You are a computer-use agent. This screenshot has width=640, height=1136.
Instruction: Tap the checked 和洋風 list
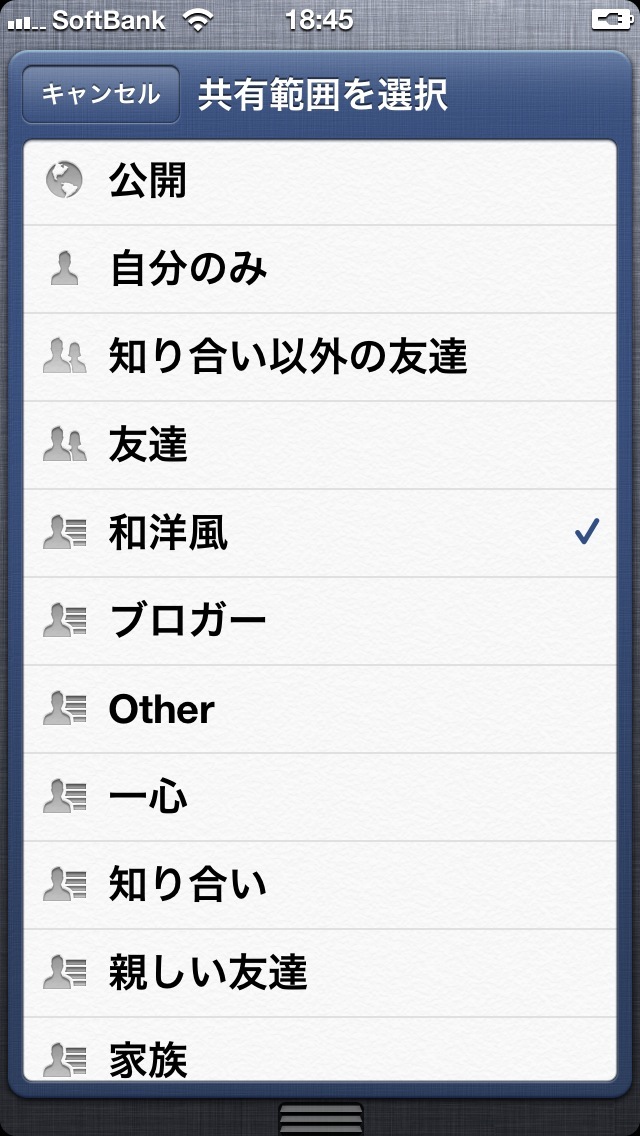[320, 533]
